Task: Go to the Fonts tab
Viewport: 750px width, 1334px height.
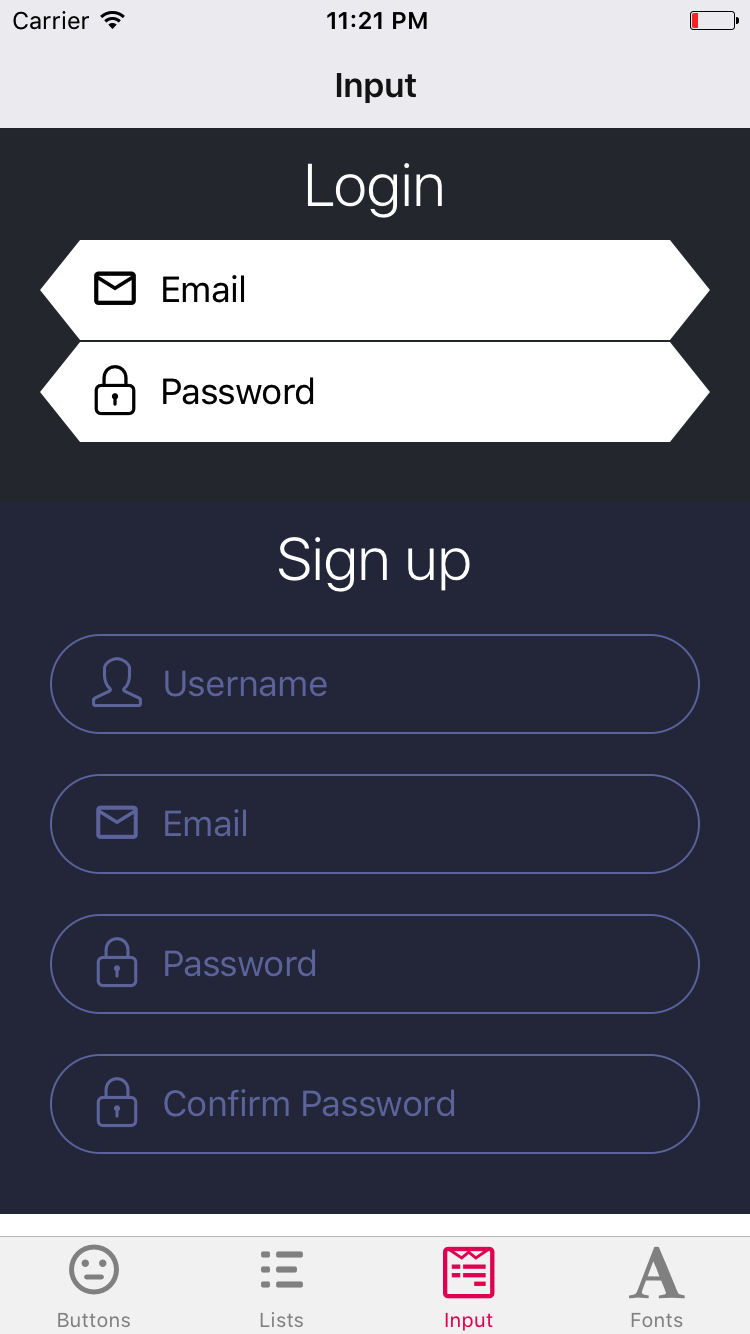Action: (656, 1286)
